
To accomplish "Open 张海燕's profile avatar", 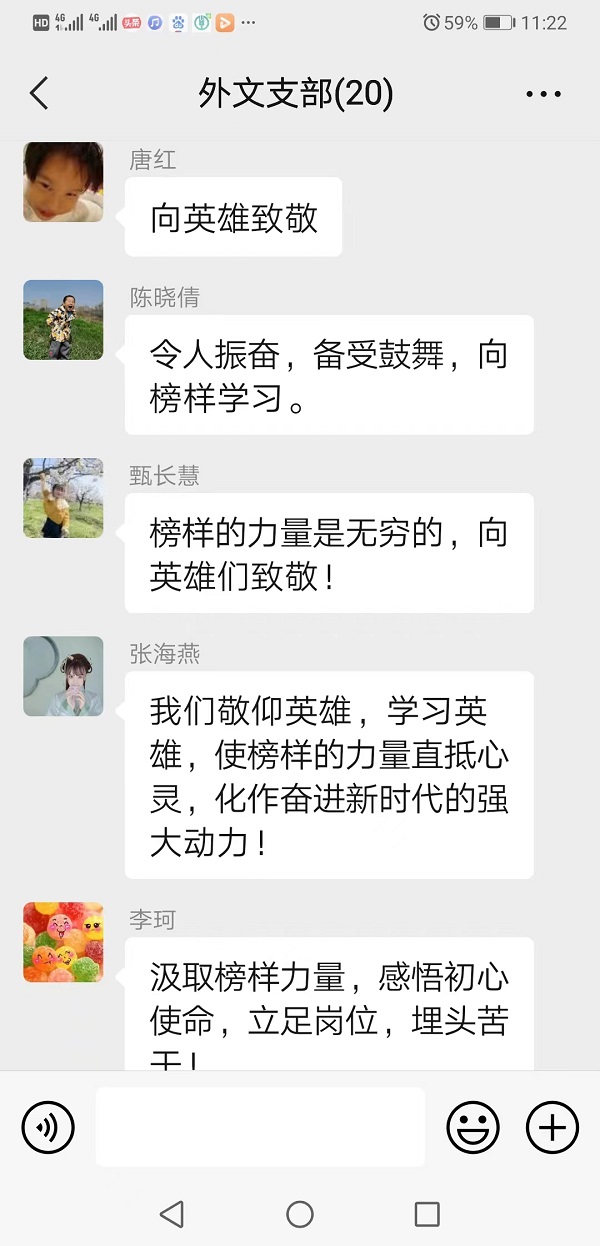I will click(63, 676).
